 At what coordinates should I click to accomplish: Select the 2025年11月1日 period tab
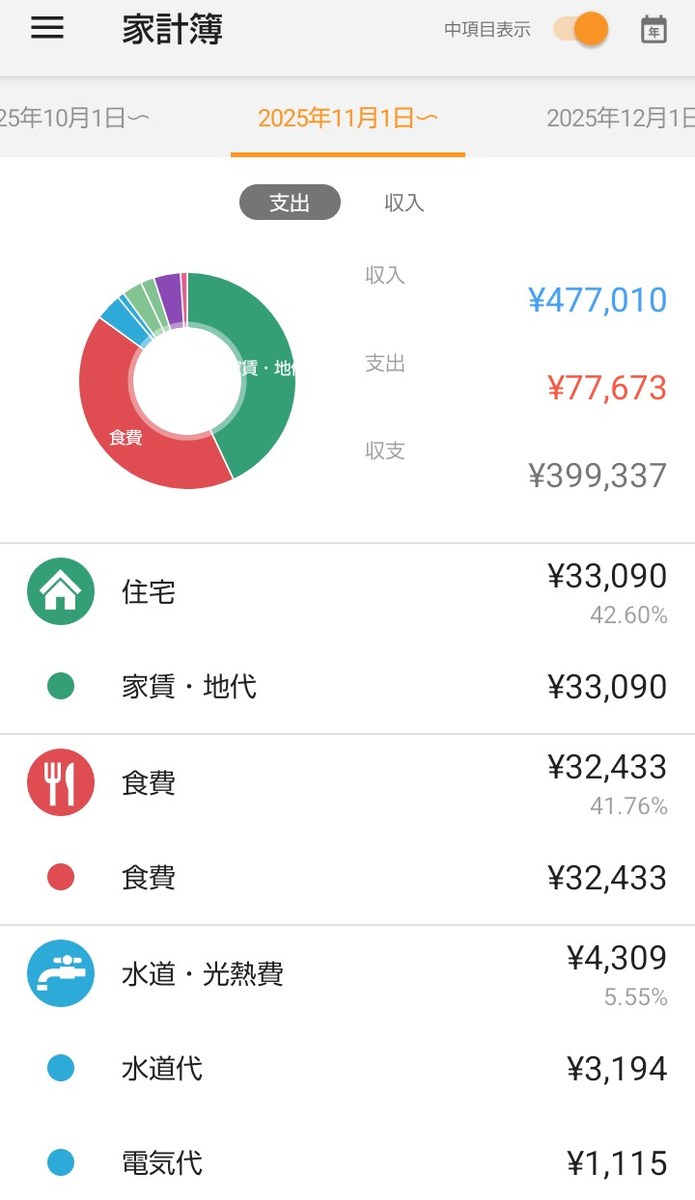(x=348, y=118)
